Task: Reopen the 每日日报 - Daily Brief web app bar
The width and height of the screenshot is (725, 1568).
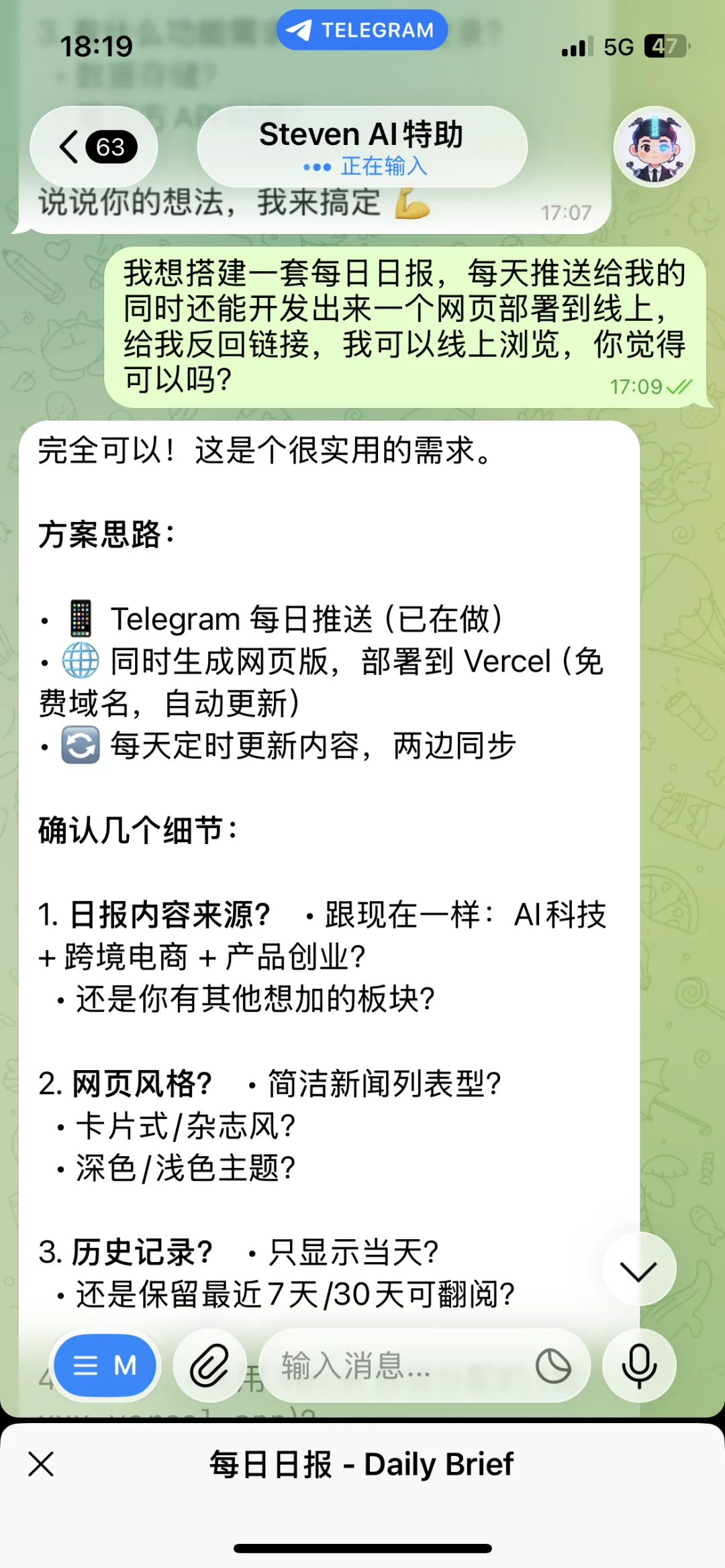Action: click(362, 1464)
